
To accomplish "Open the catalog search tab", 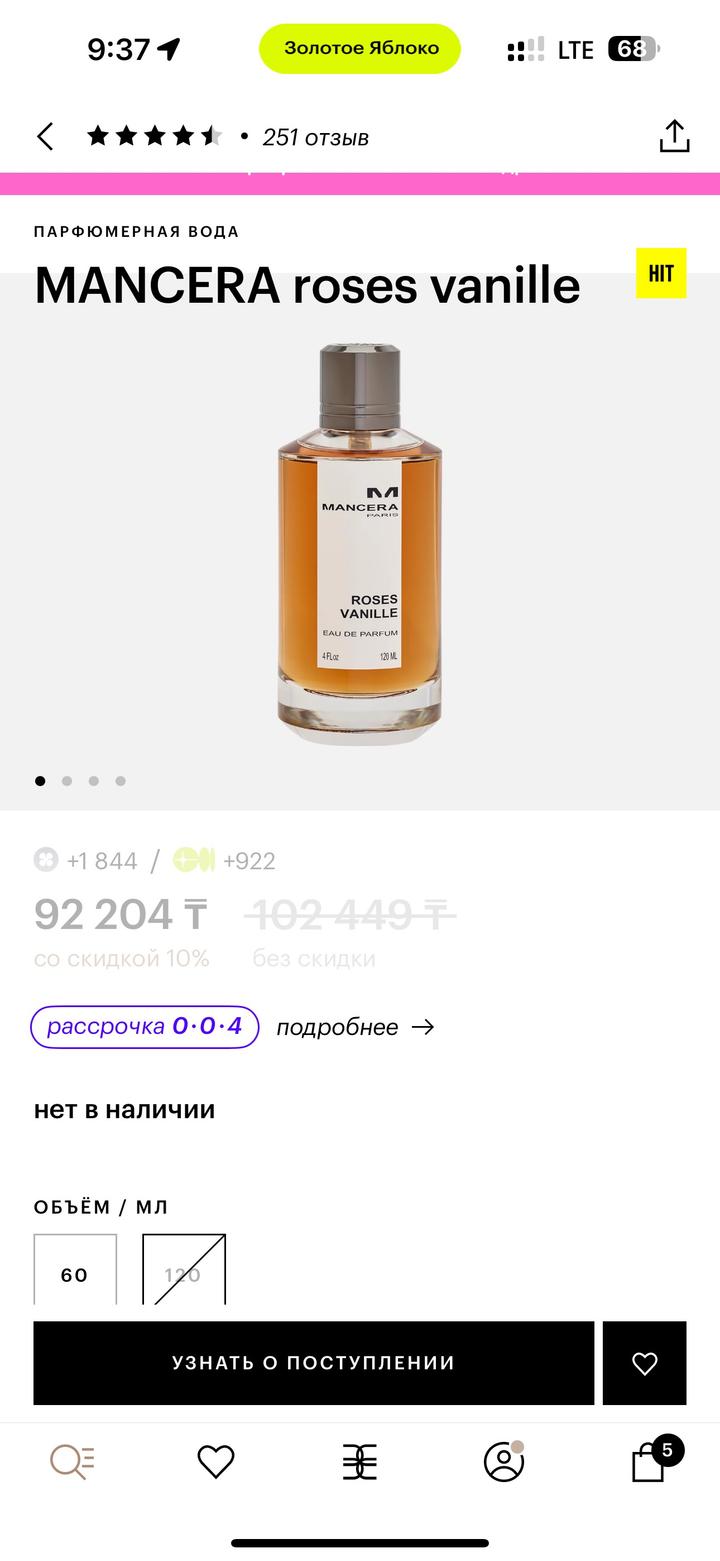I will [72, 1462].
